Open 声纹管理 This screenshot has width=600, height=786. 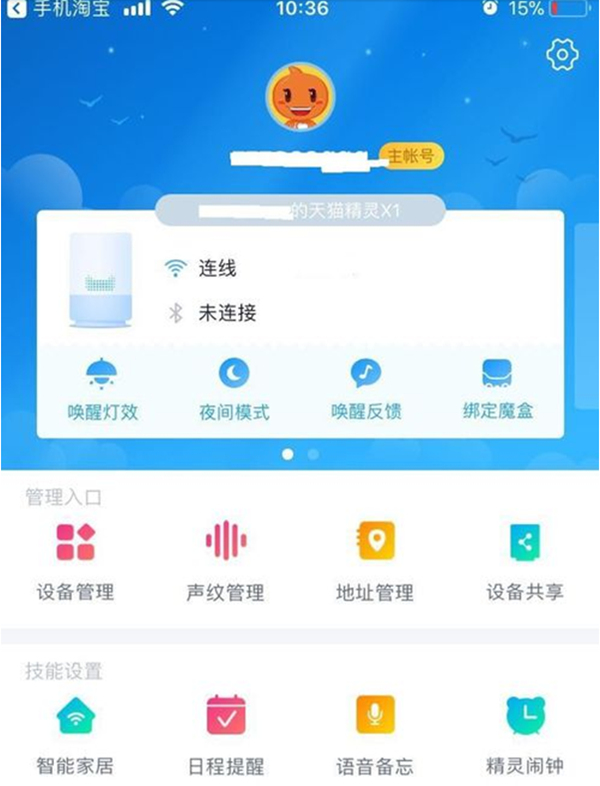[x=225, y=560]
